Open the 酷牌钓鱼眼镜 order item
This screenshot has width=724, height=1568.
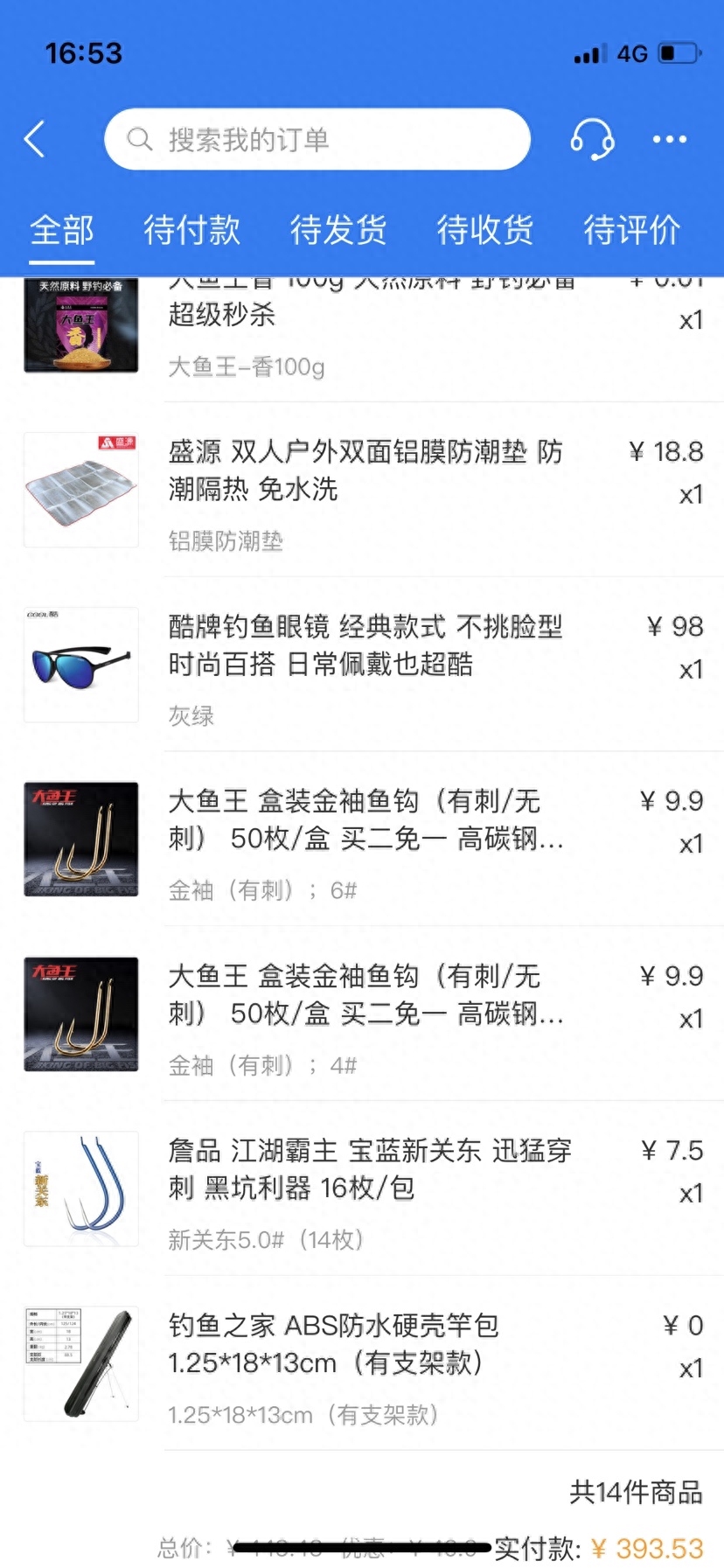coord(362,666)
